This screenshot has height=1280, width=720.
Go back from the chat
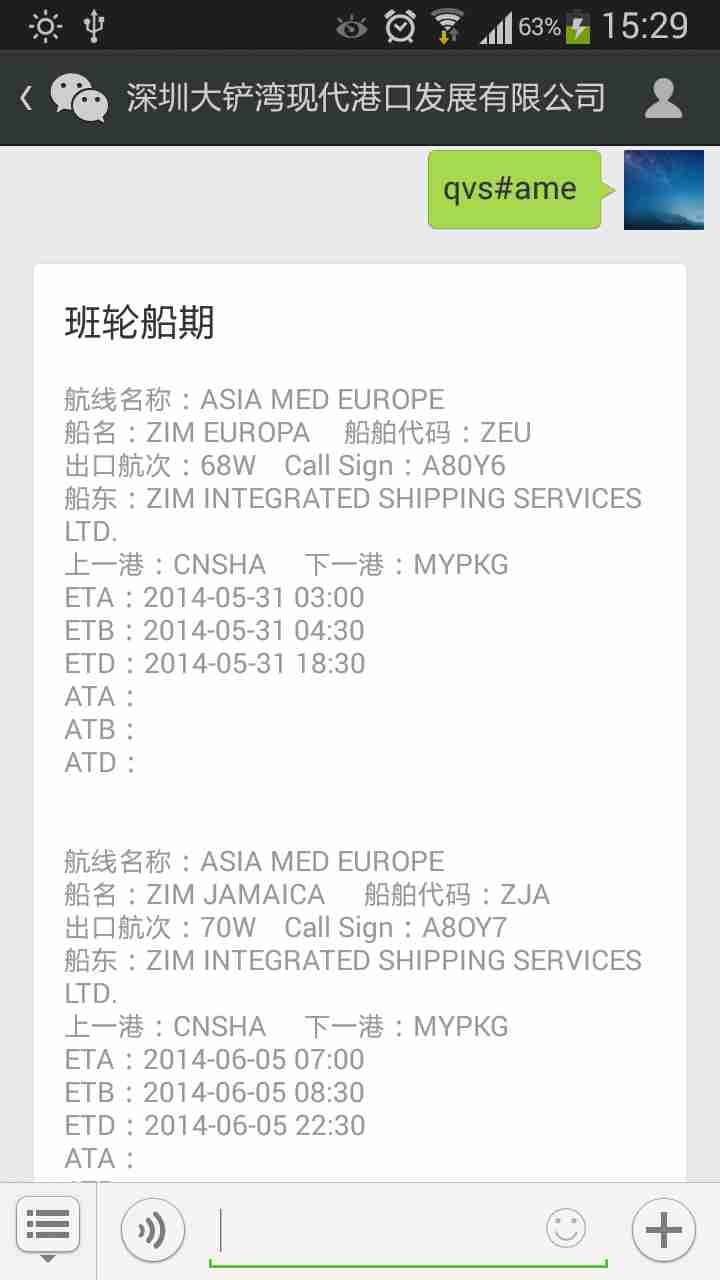(28, 98)
